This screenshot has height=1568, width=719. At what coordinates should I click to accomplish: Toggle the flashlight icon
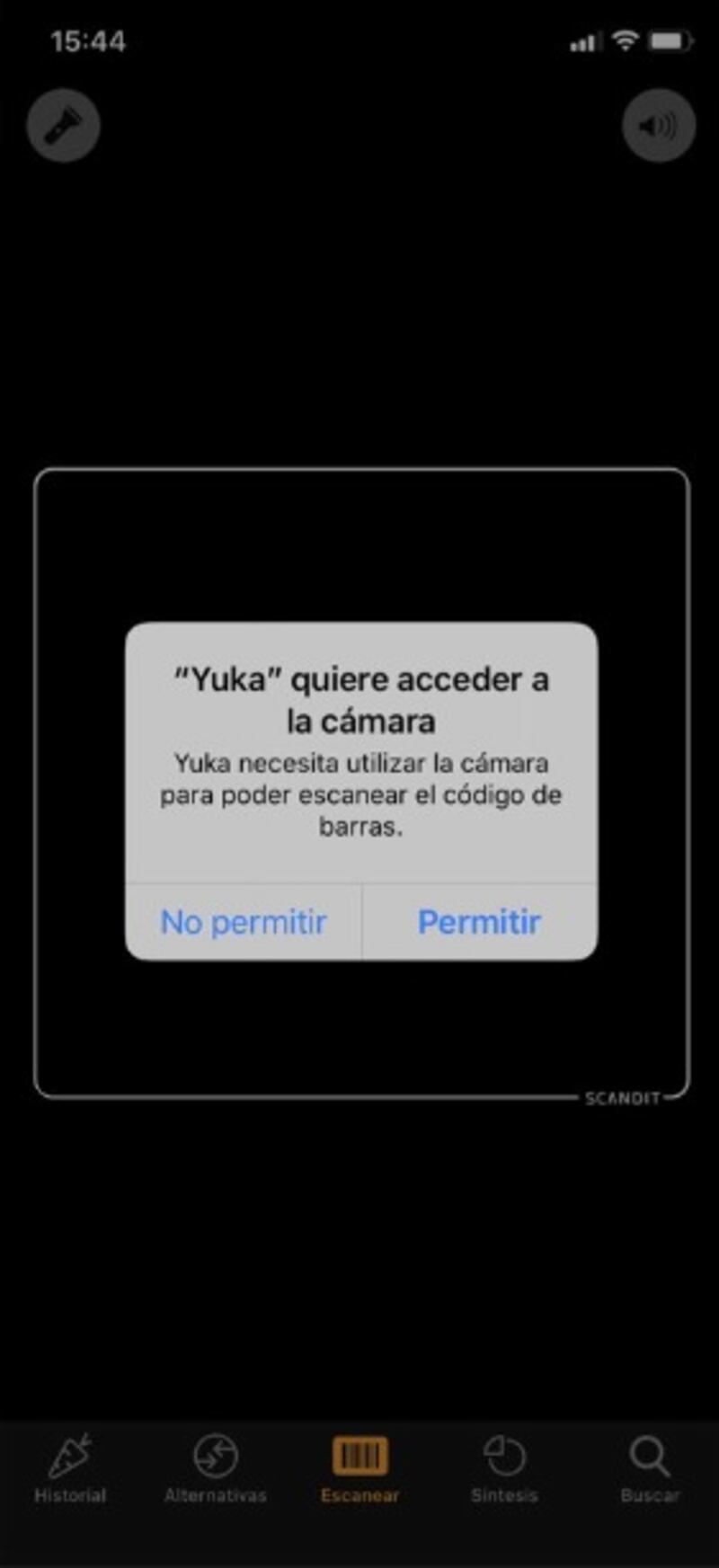pos(63,125)
